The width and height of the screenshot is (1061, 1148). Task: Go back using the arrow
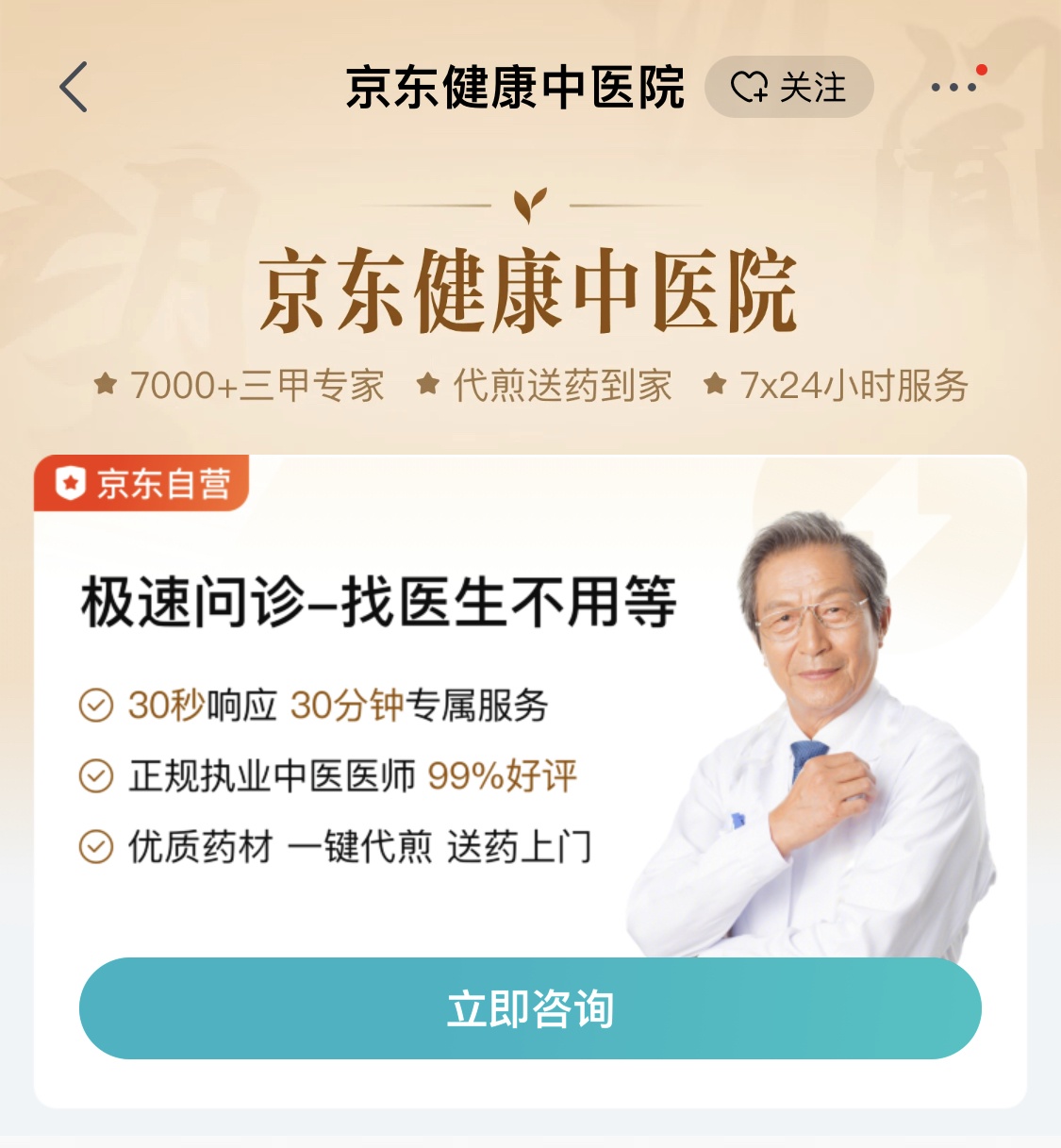[x=74, y=88]
